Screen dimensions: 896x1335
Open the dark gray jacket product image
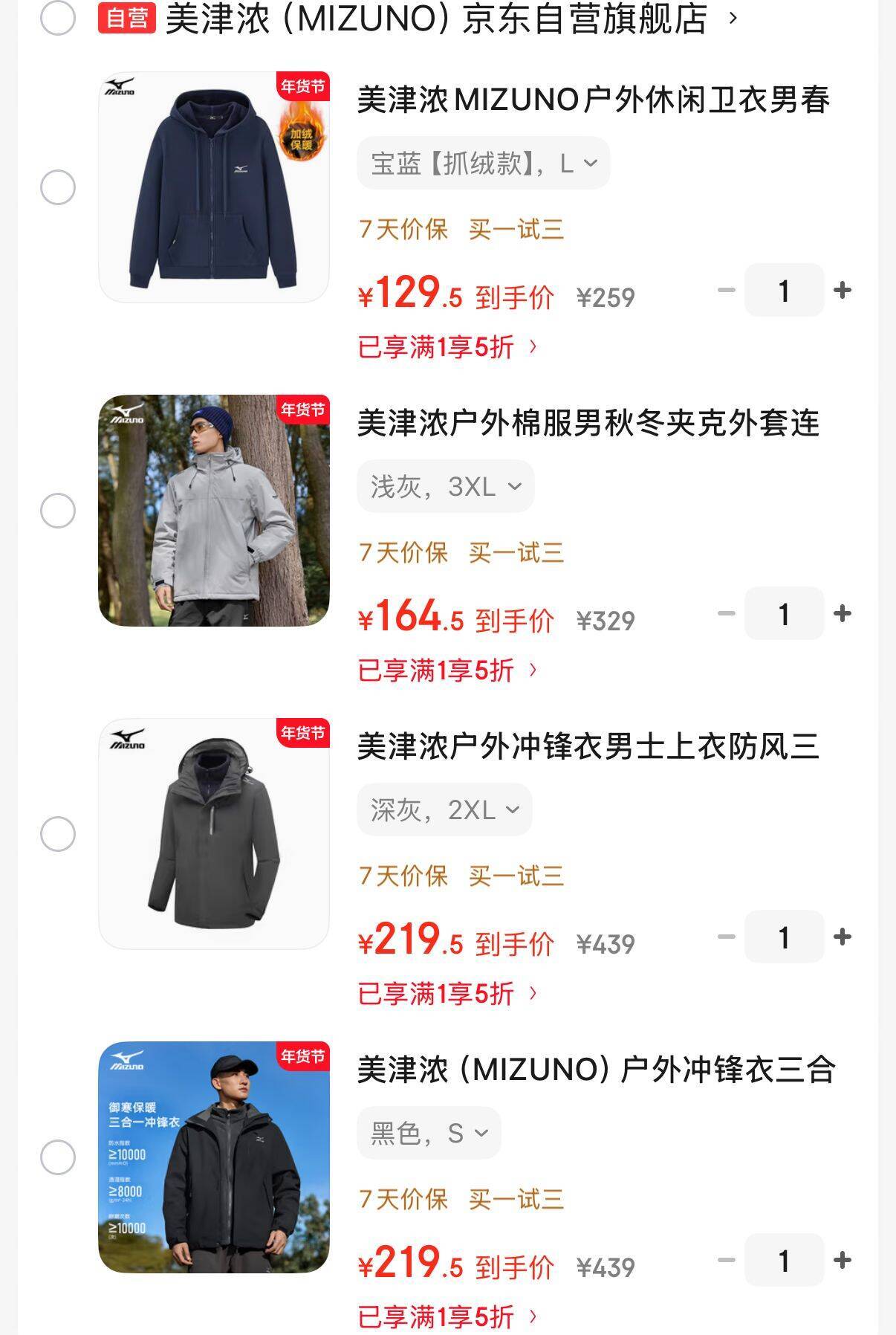point(214,834)
